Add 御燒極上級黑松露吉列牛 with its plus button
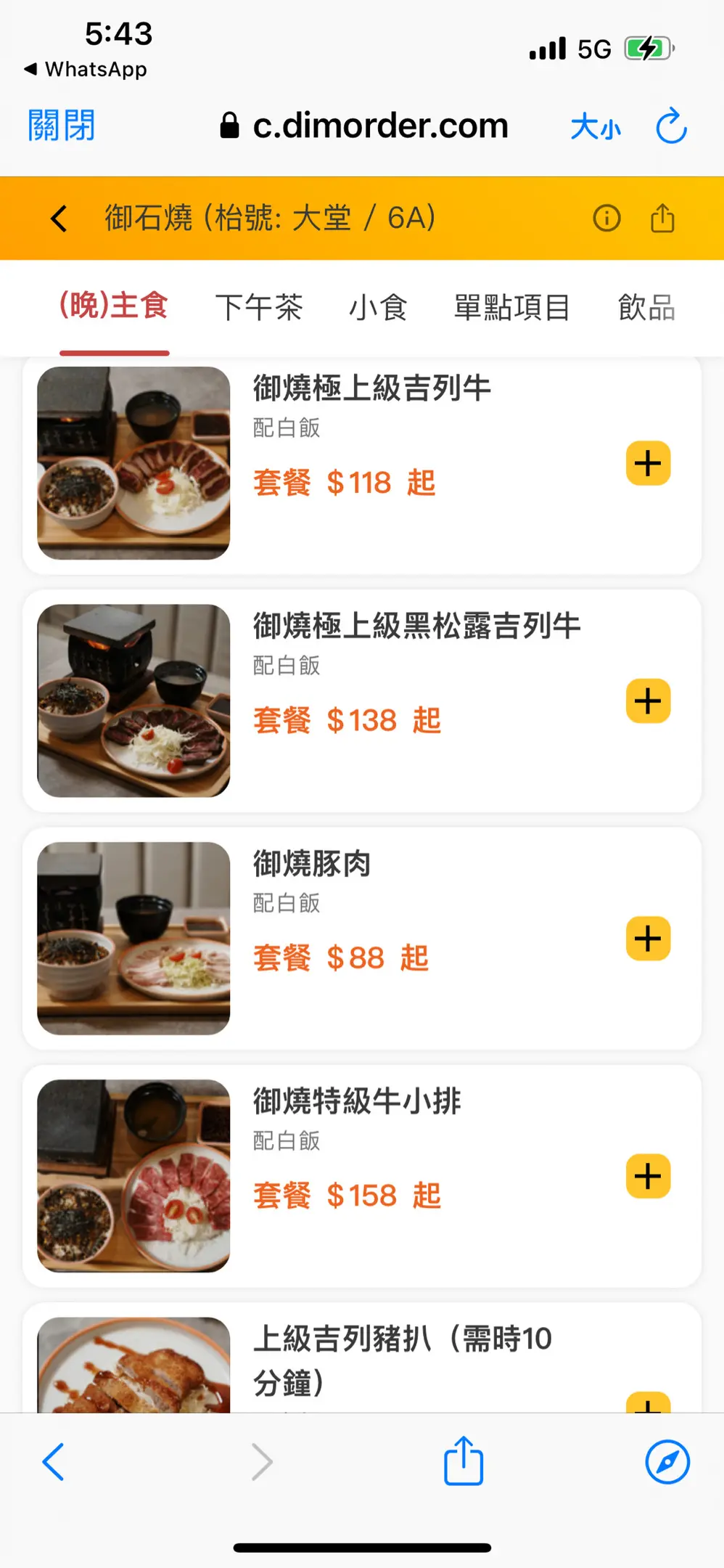Image resolution: width=724 pixels, height=1568 pixels. (x=648, y=701)
